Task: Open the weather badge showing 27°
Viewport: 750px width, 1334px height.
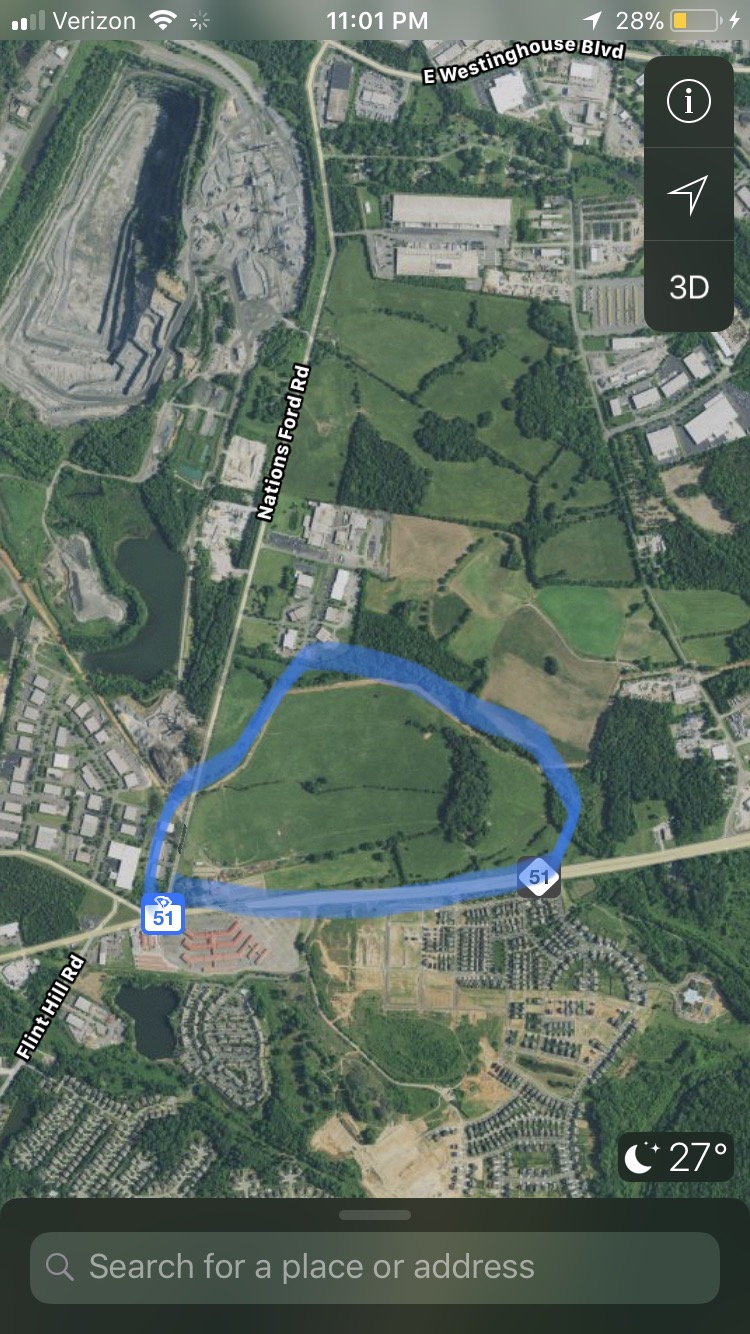Action: pos(675,1157)
